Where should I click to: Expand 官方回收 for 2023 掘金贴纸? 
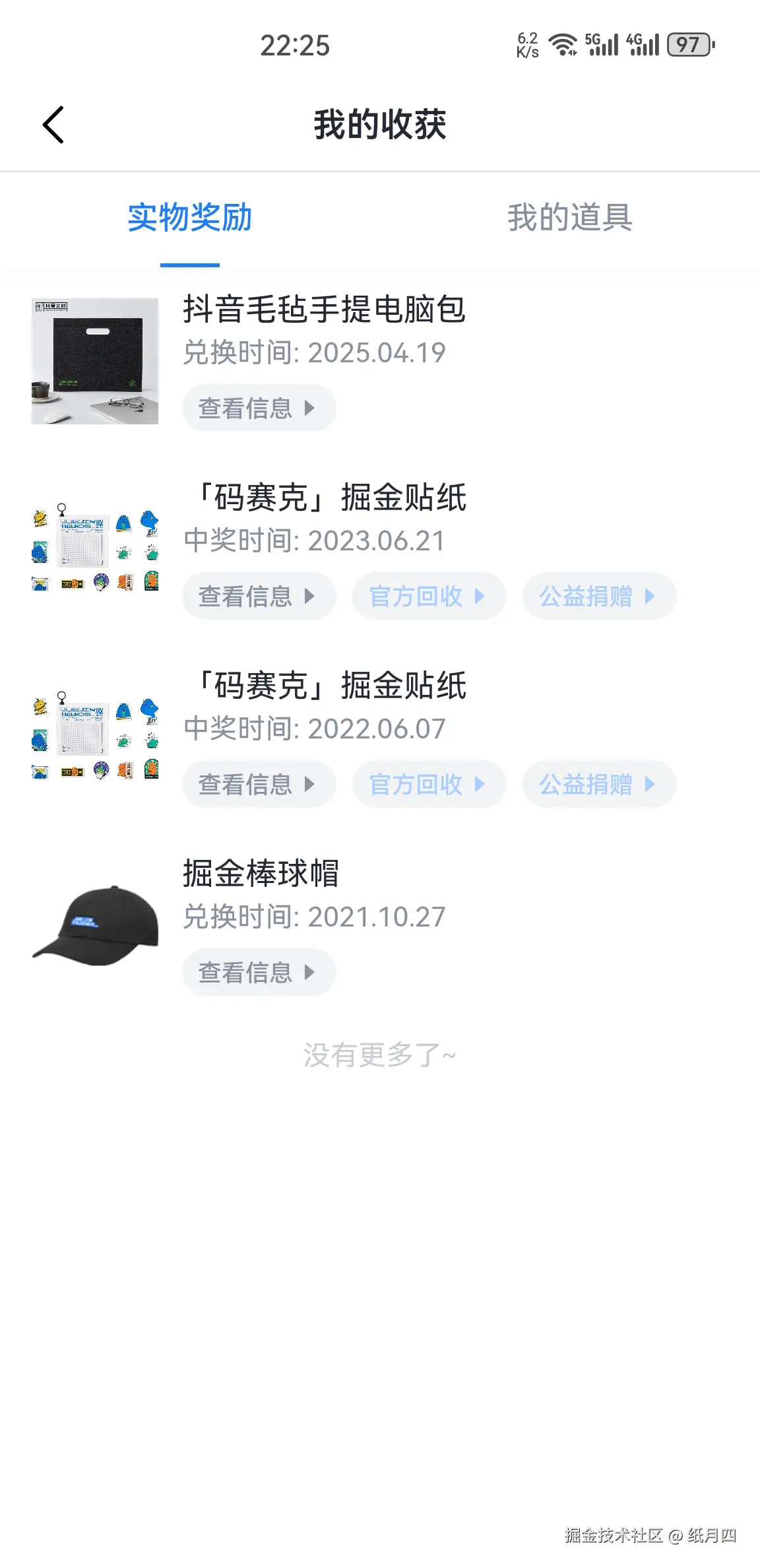pyautogui.click(x=429, y=596)
